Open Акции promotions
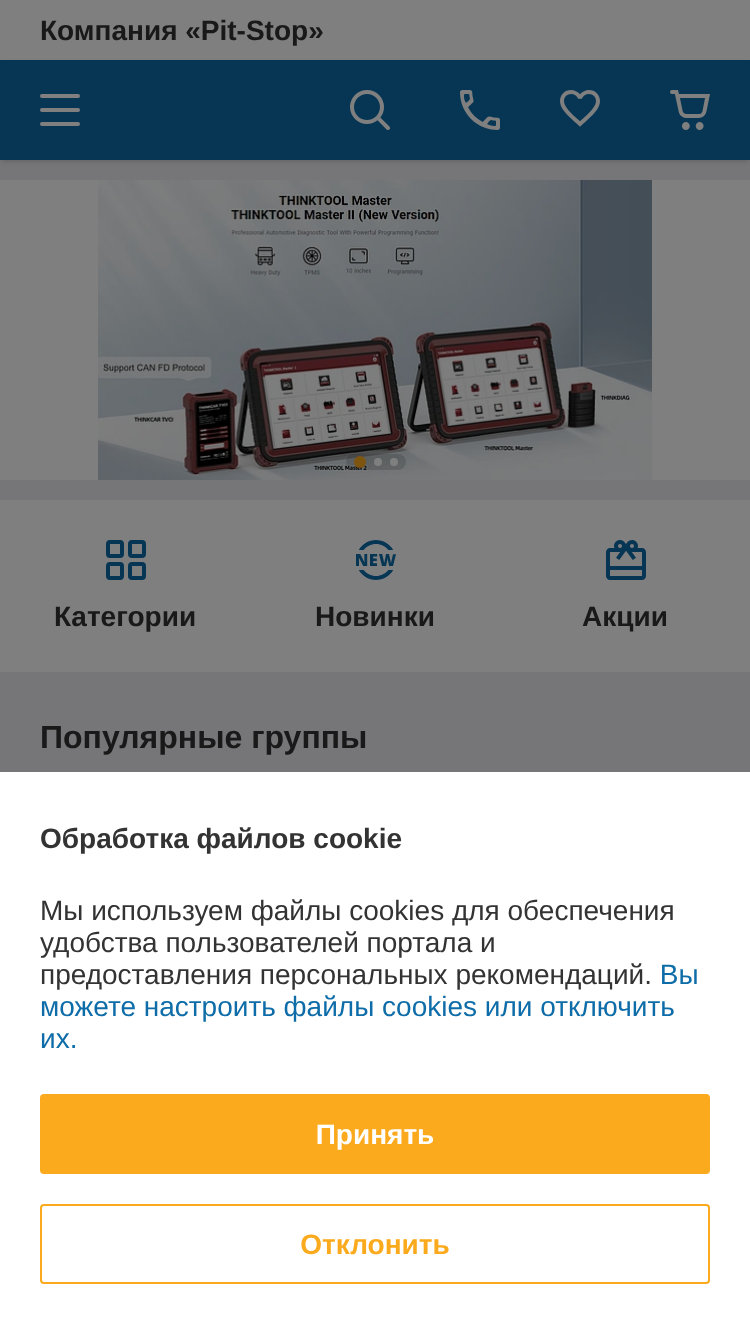The image size is (750, 1334). [625, 586]
